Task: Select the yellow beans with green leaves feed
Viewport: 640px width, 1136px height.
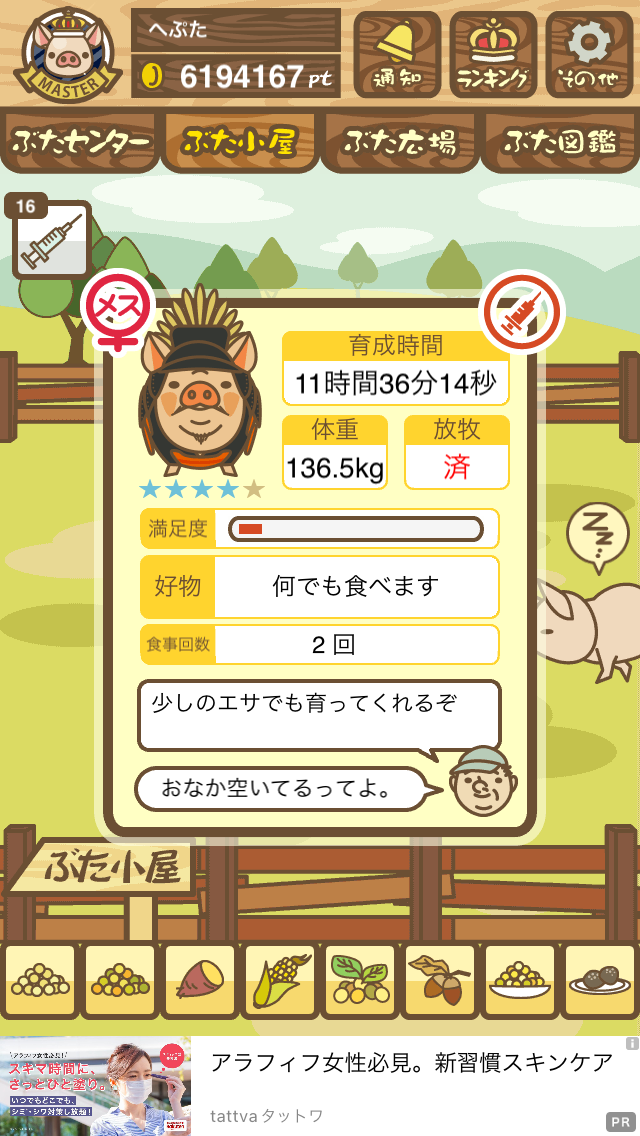Action: (360, 980)
